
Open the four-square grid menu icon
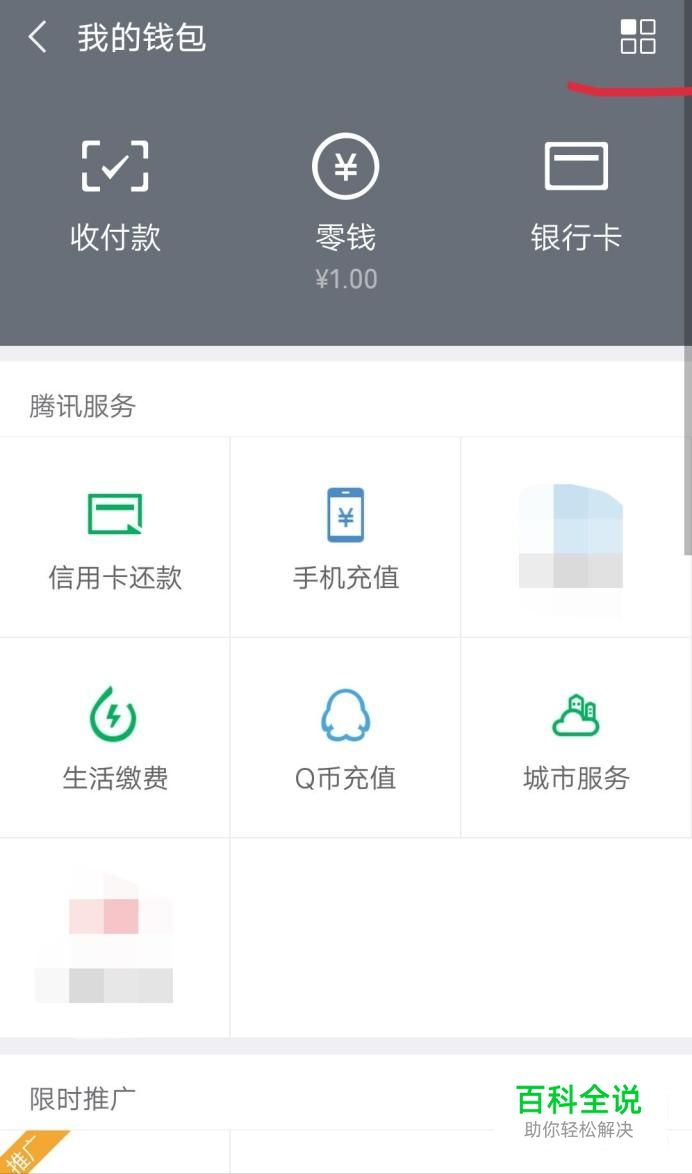coord(638,37)
